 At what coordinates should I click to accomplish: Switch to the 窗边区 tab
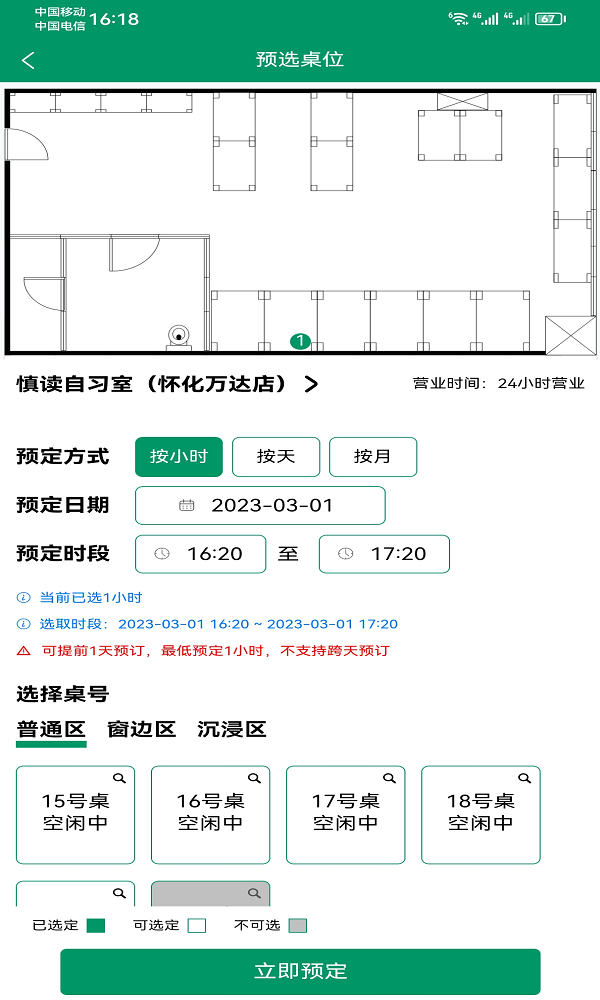tap(141, 729)
